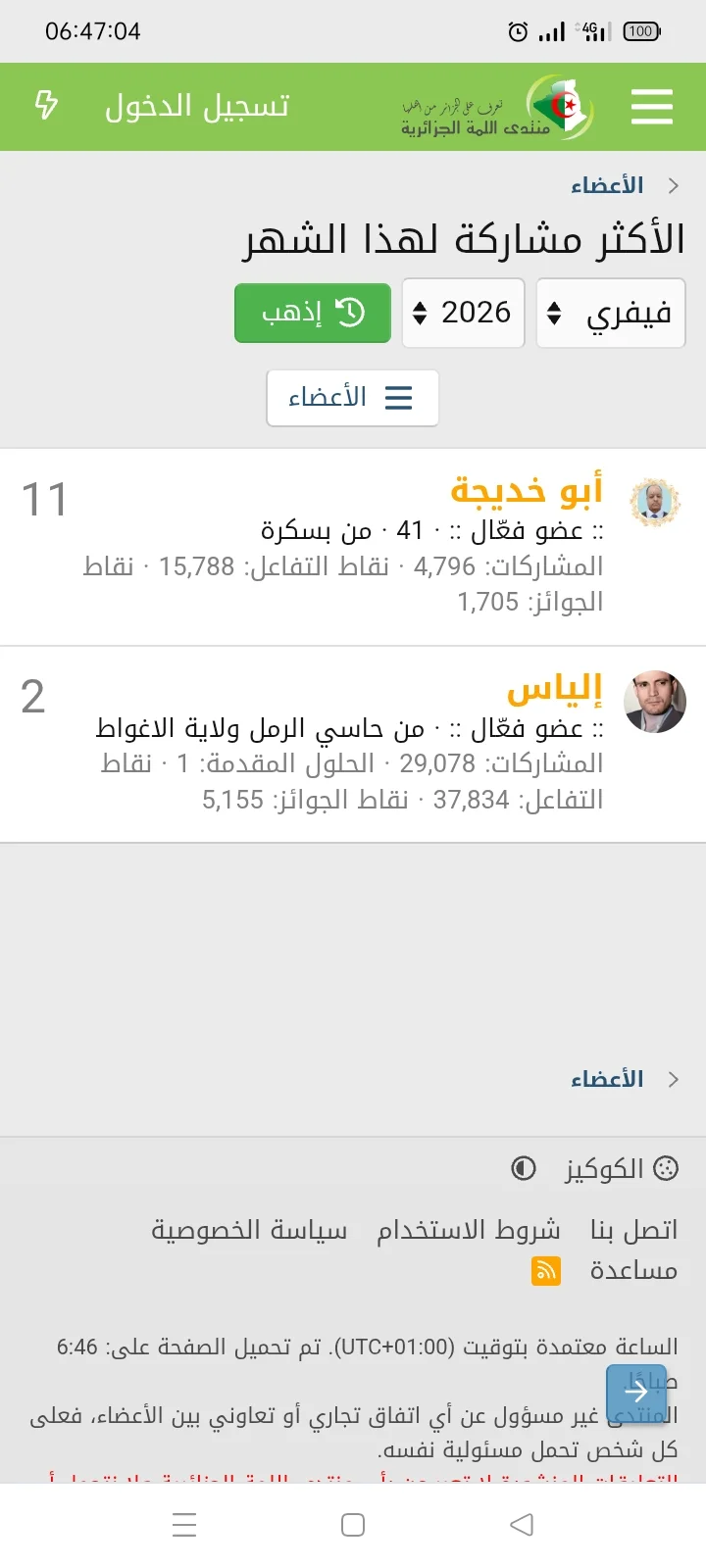Open the month dropdown showing فيفري
The height and width of the screenshot is (1568, 706).
(x=610, y=313)
